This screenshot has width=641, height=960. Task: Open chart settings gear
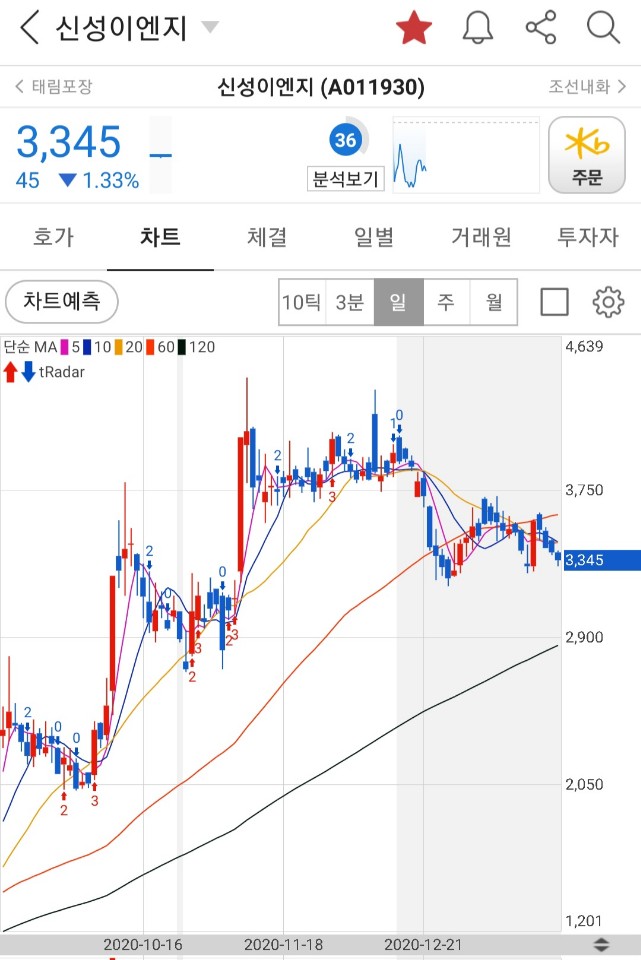[x=608, y=302]
